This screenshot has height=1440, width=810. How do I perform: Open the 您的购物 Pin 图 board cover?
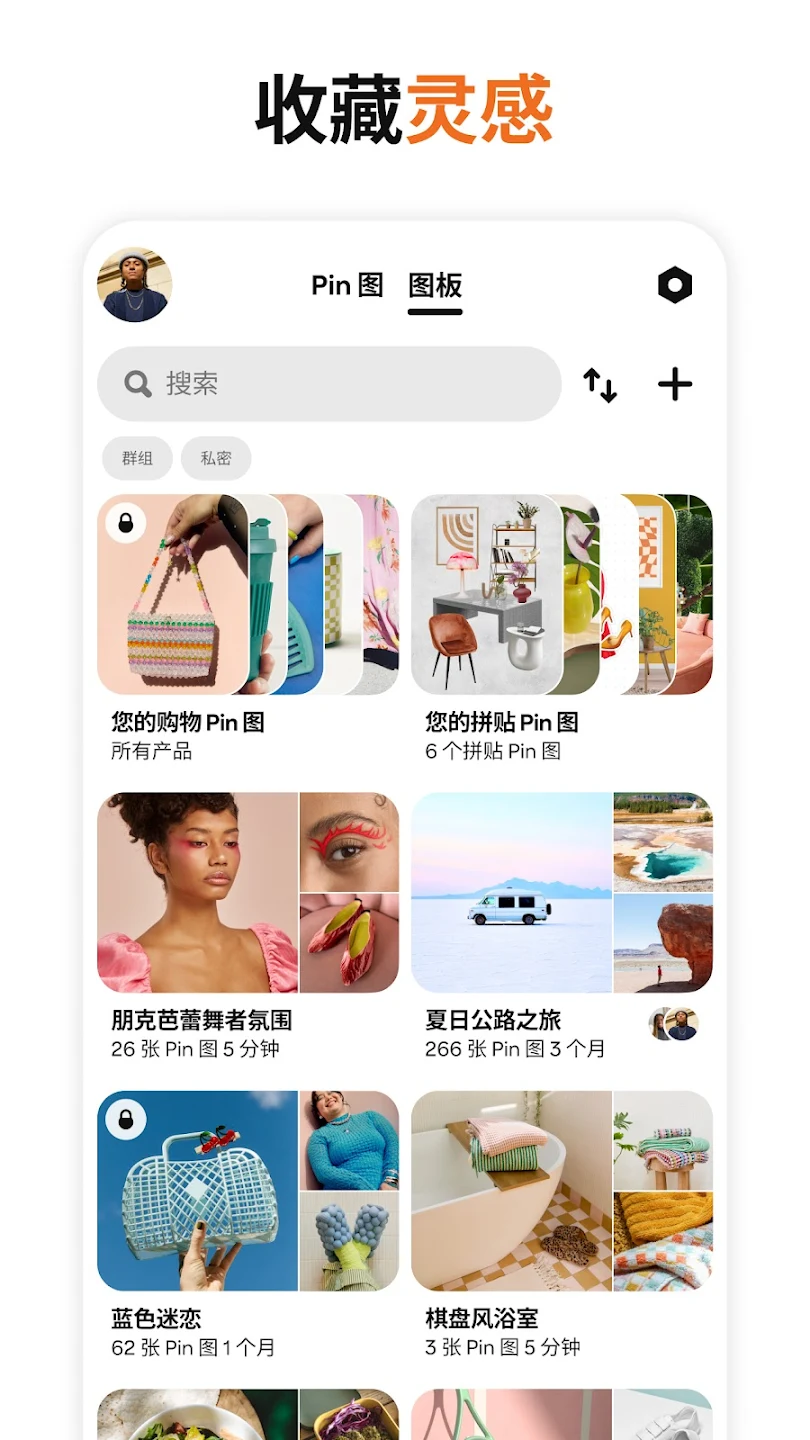(245, 593)
